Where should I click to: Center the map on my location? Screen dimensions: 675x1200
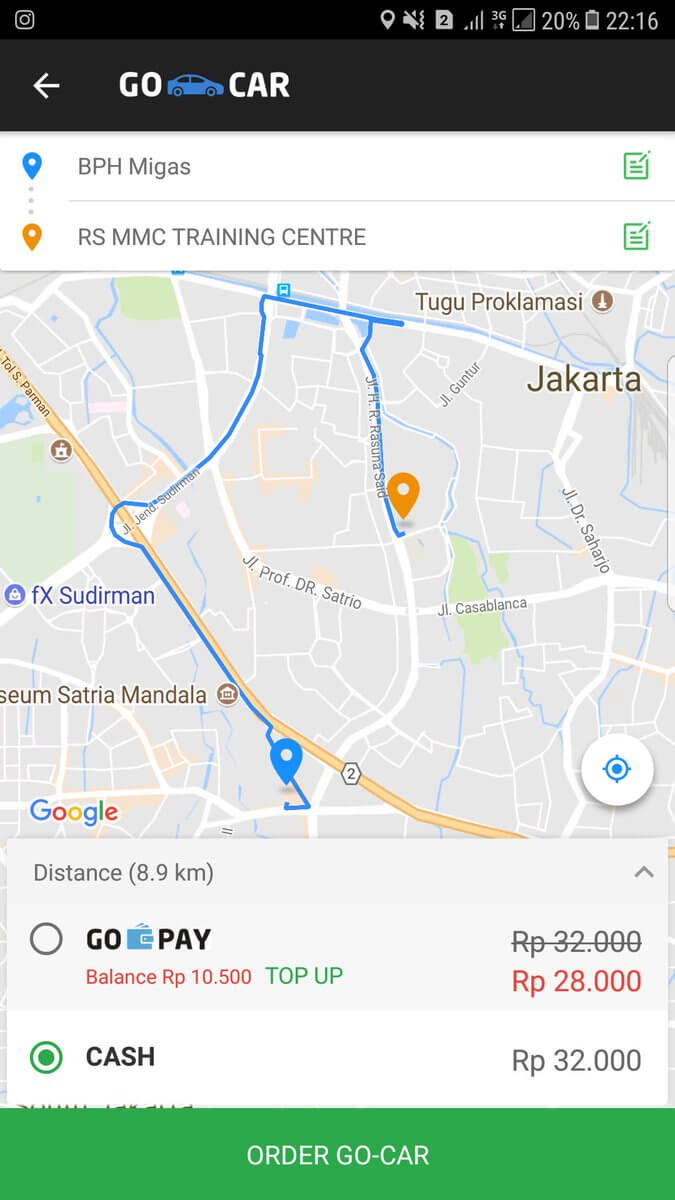[617, 769]
